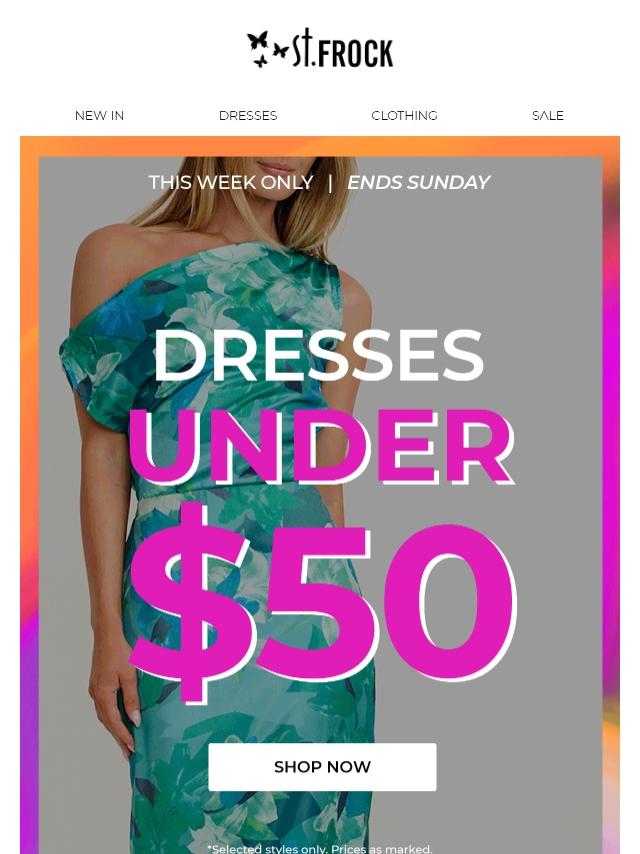The image size is (640, 854).
Task: Visit the Sale page
Action: 547,115
